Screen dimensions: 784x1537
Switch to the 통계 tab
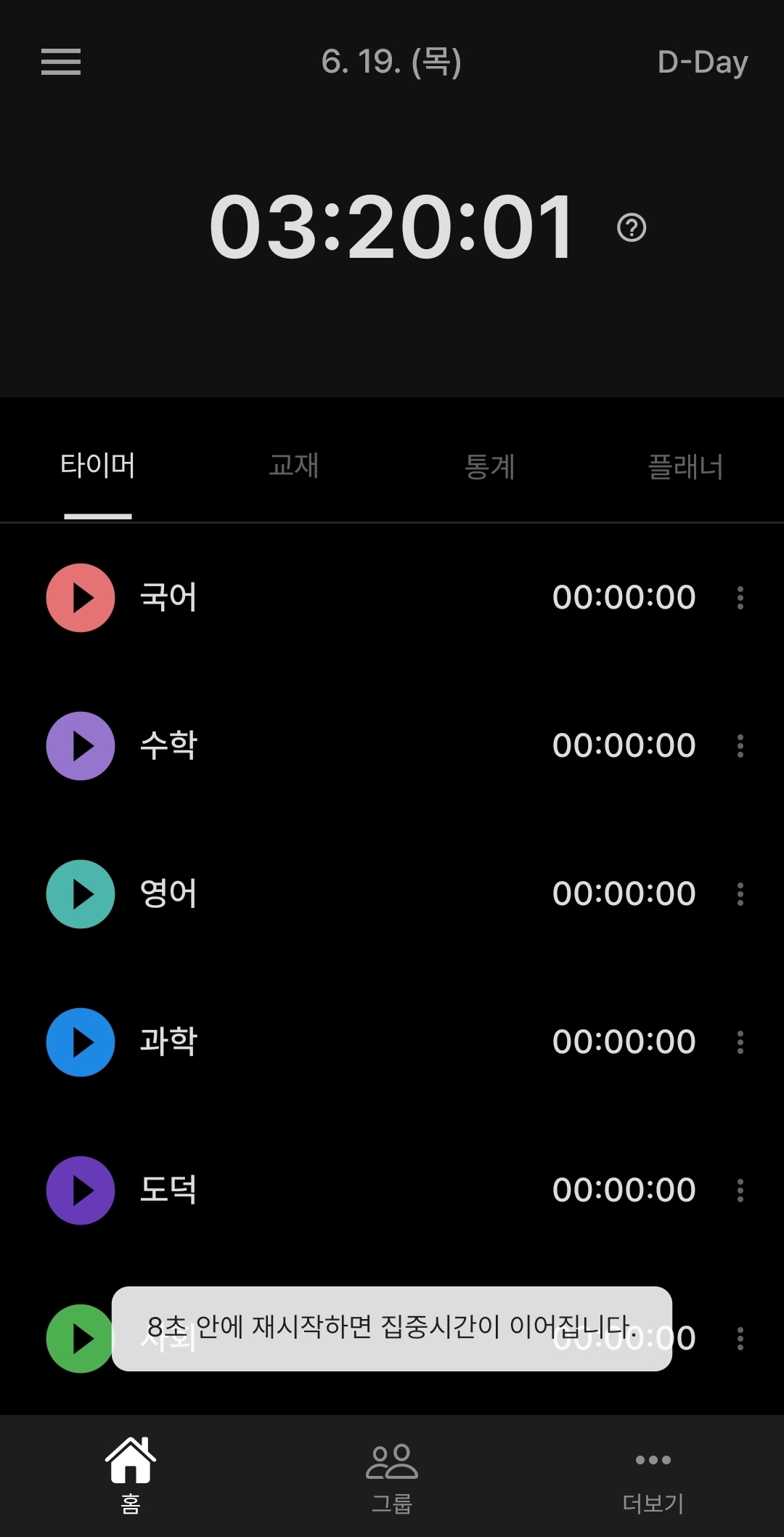(489, 466)
